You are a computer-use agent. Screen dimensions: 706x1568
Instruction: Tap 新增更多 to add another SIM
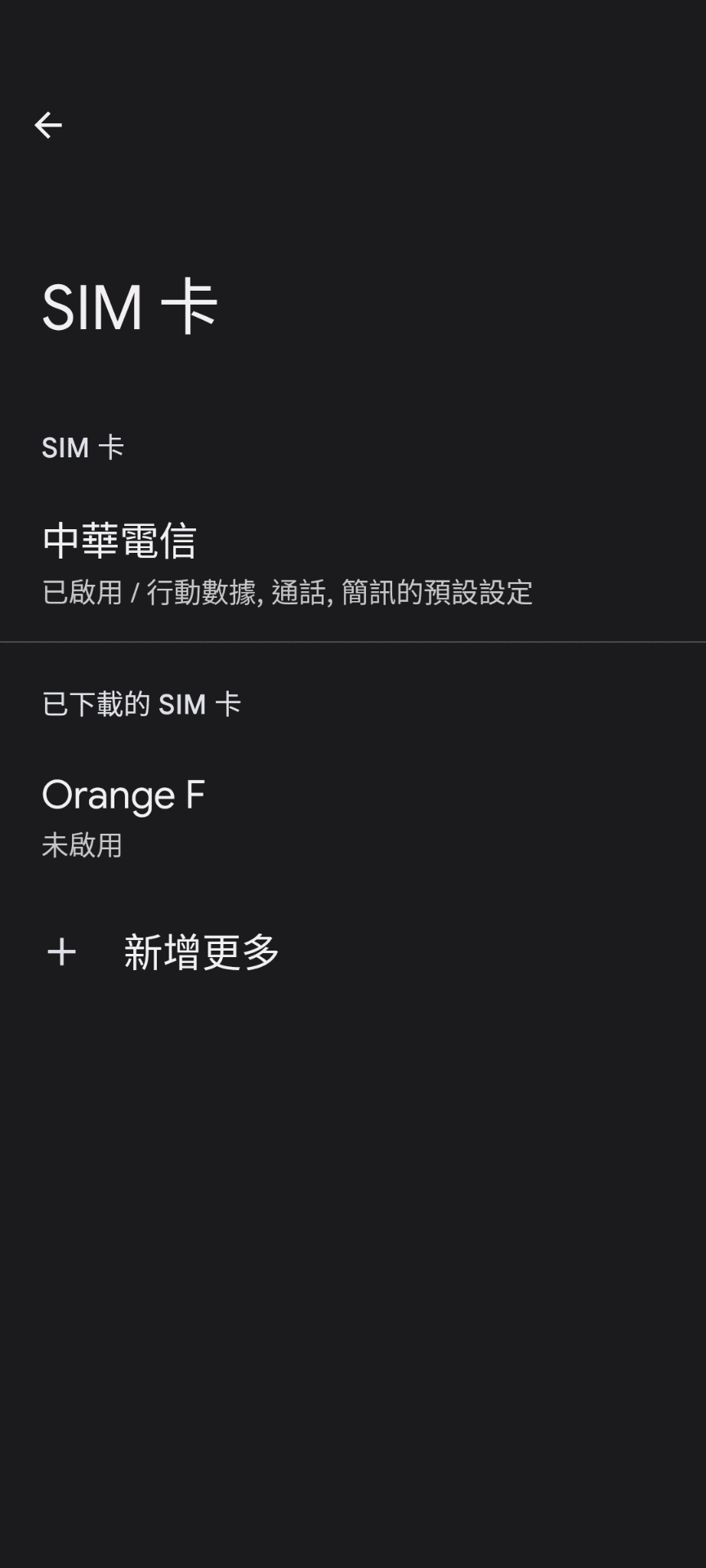click(201, 951)
